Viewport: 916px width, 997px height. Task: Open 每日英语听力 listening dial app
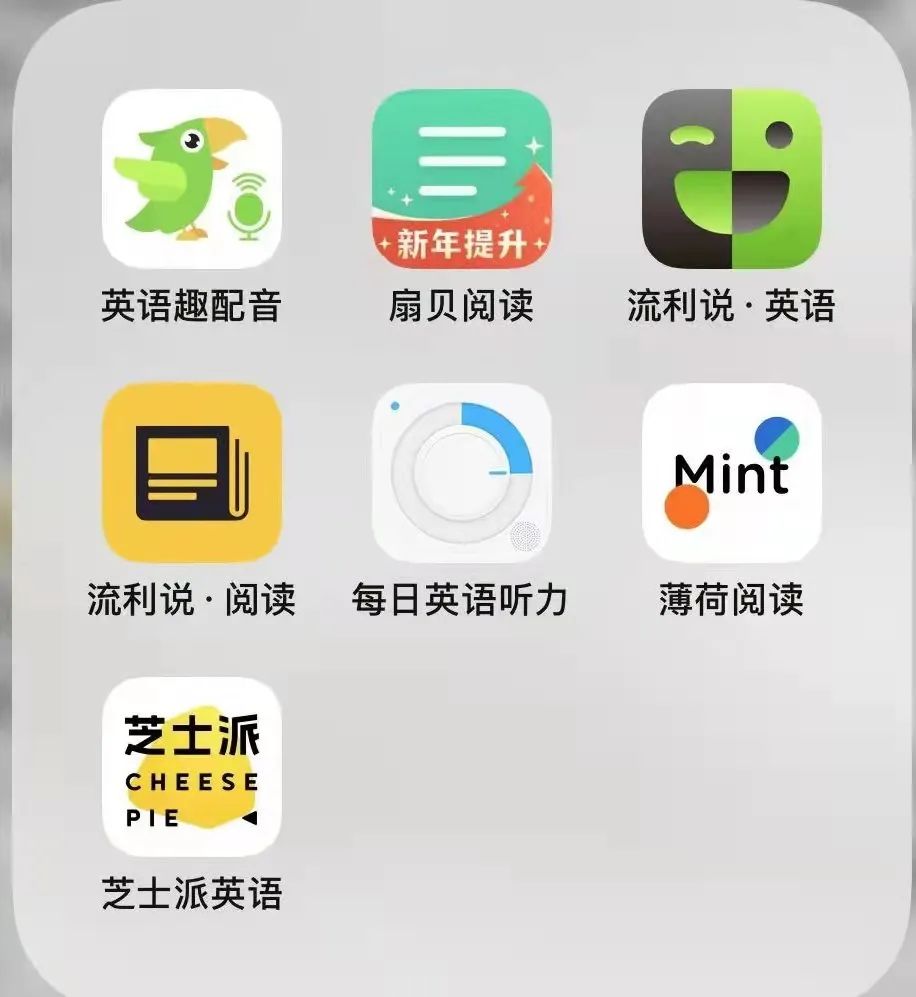point(460,472)
